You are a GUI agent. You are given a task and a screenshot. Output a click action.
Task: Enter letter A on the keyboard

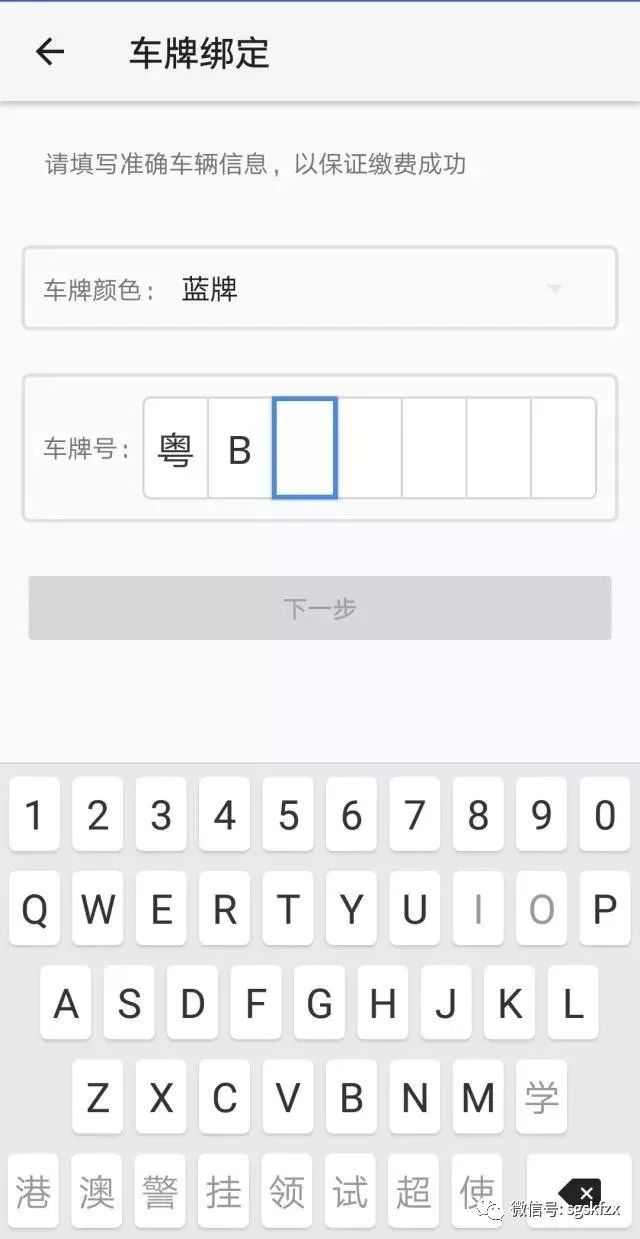tap(66, 1003)
